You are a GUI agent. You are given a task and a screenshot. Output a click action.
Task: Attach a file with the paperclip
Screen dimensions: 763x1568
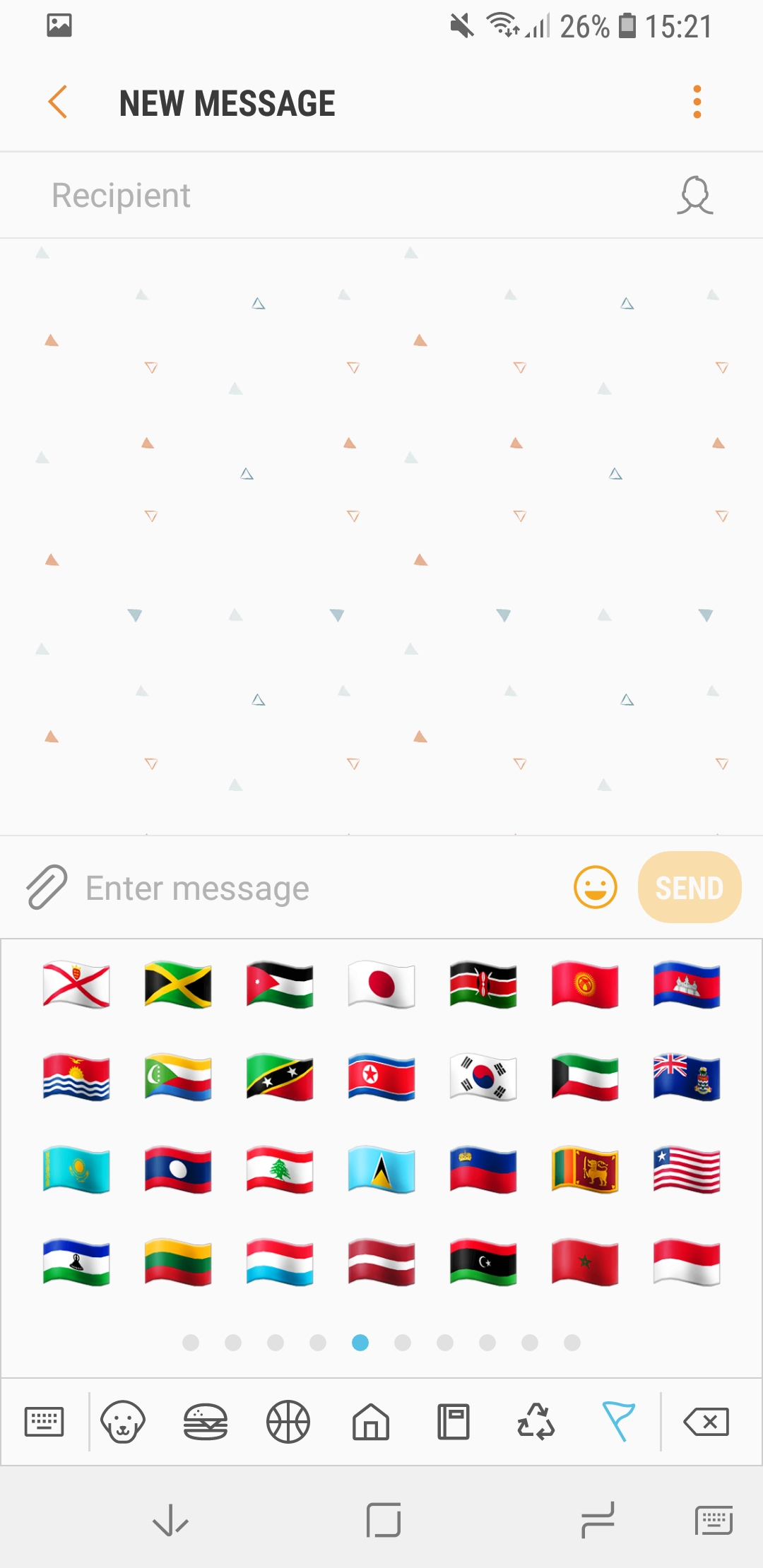[x=47, y=887]
